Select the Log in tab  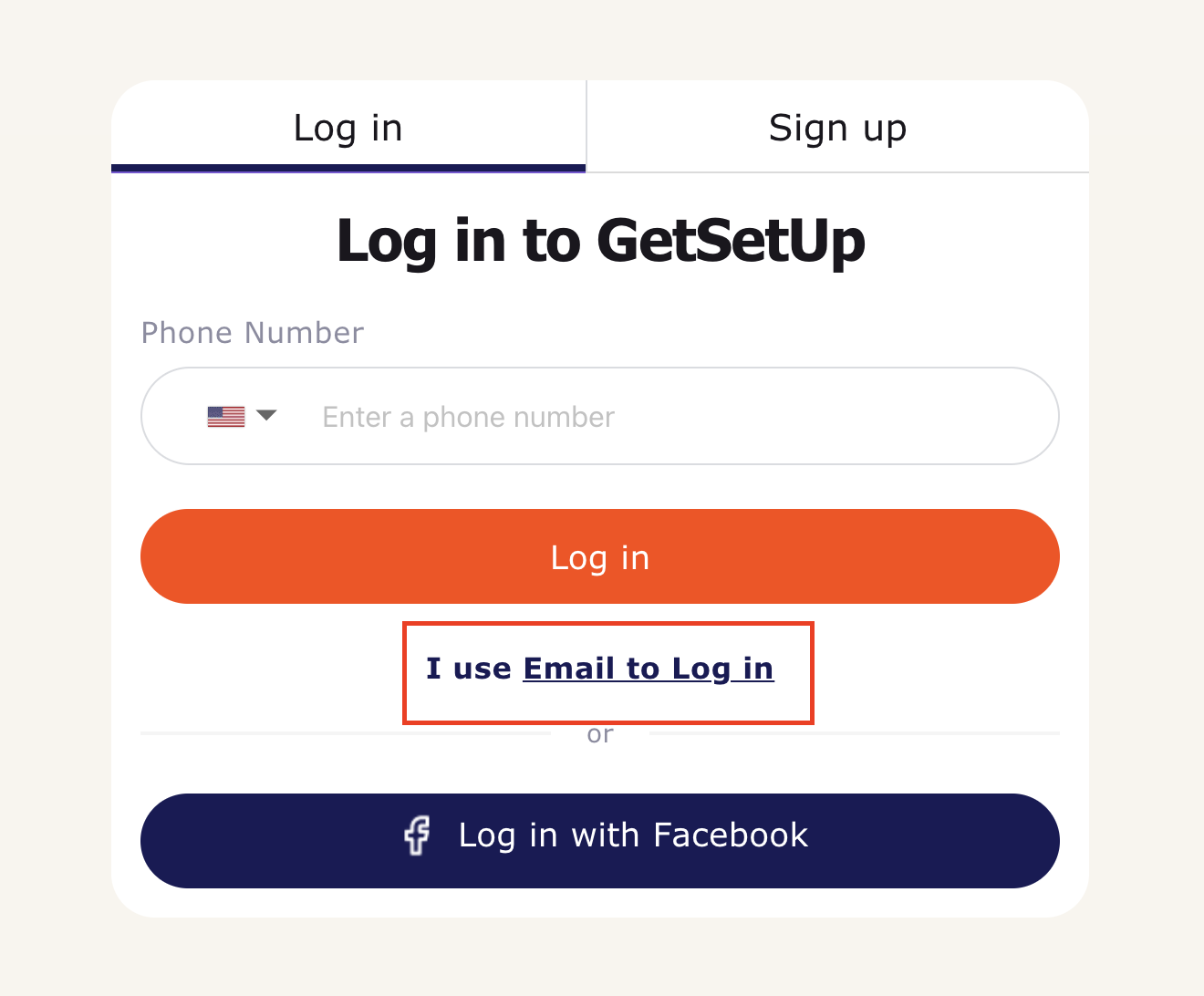pyautogui.click(x=348, y=128)
